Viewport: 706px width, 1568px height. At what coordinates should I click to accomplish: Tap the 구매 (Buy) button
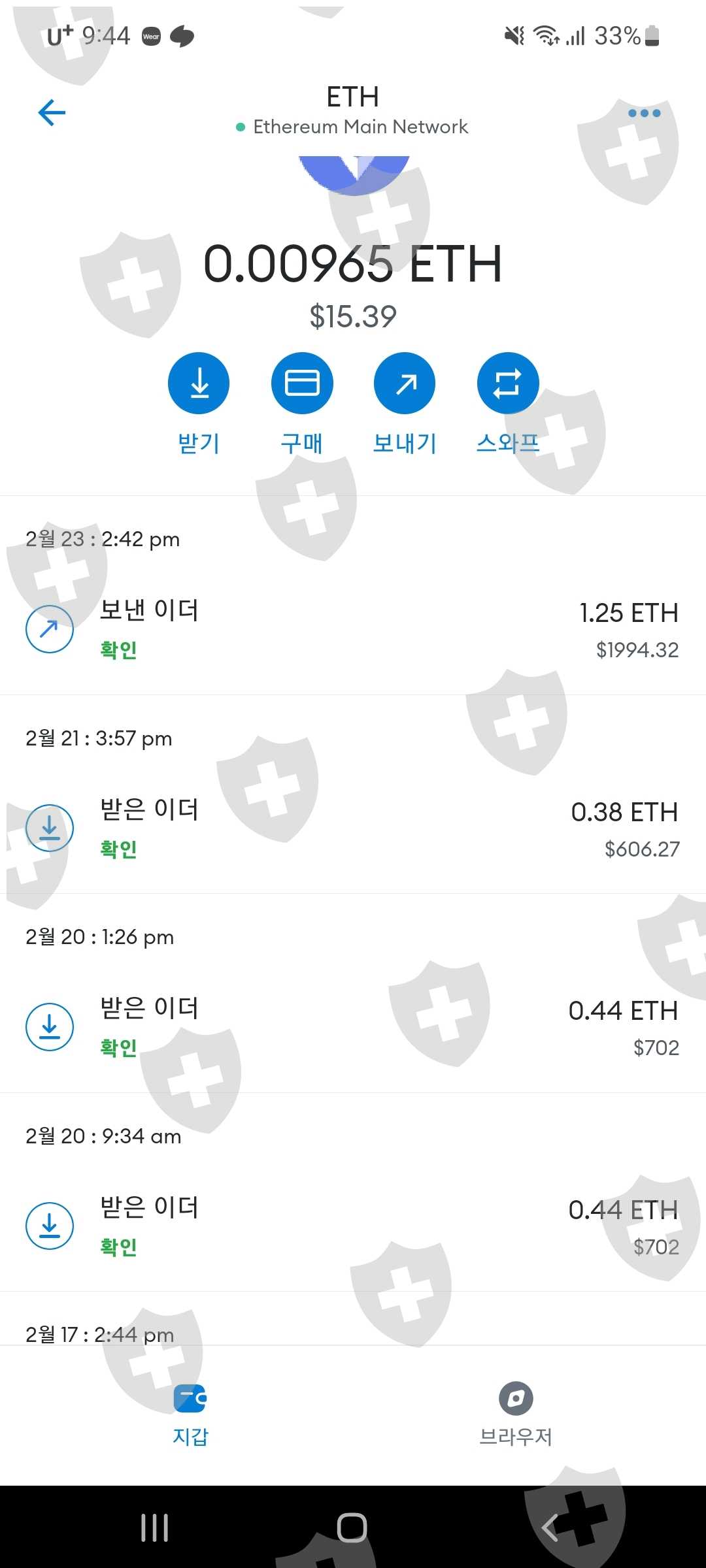302,384
